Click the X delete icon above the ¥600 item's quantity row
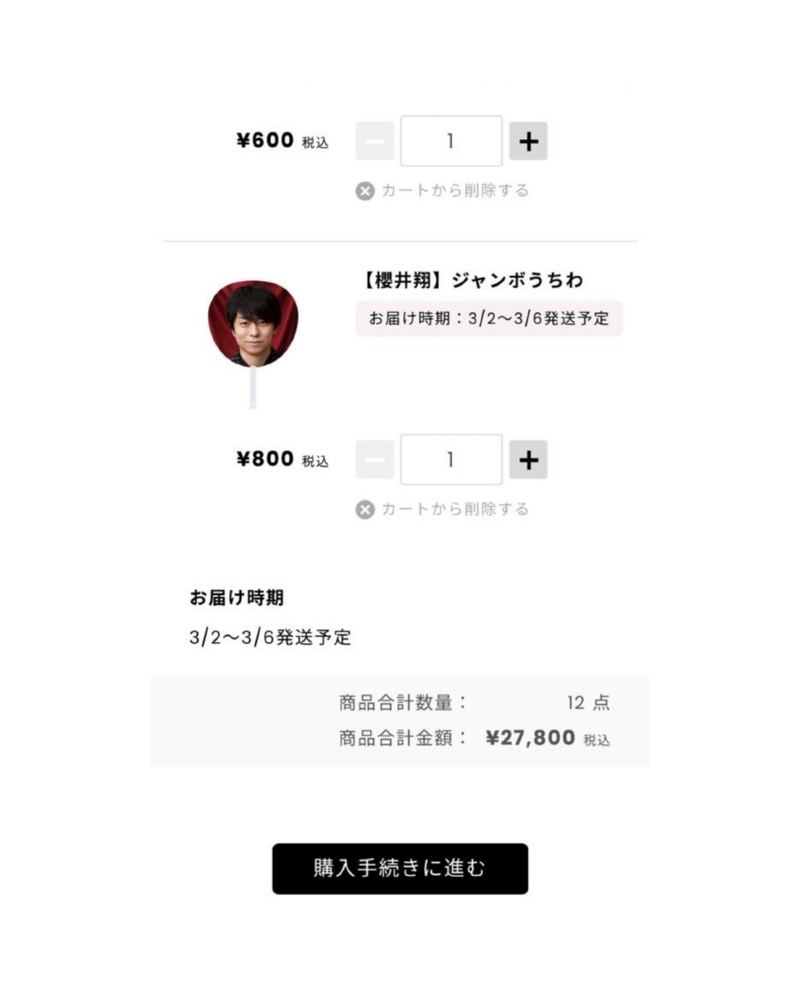 366,190
